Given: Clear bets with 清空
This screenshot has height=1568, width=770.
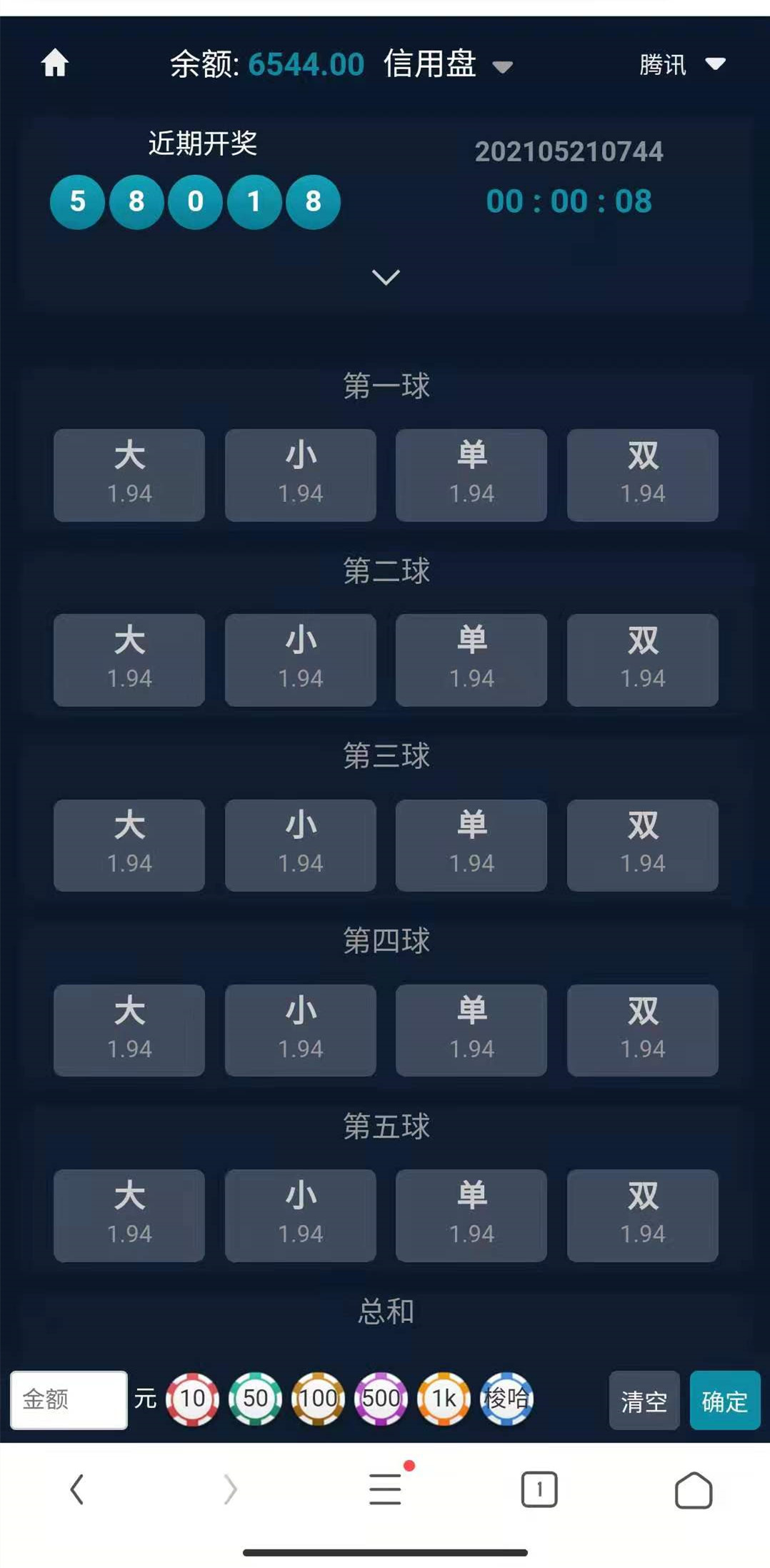Looking at the screenshot, I should pos(644,1400).
